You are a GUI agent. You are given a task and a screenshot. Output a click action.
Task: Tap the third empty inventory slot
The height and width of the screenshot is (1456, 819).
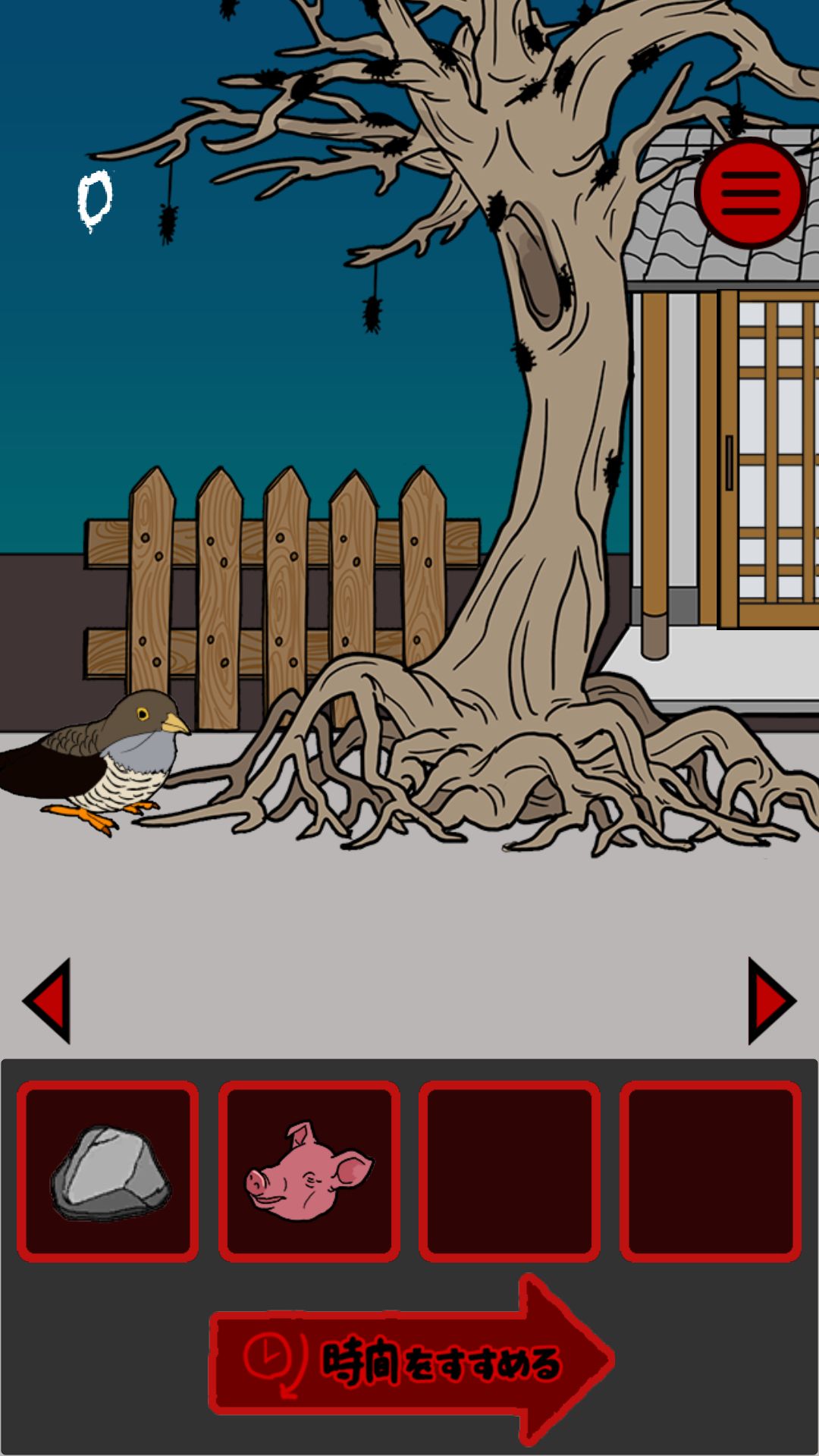(510, 1172)
